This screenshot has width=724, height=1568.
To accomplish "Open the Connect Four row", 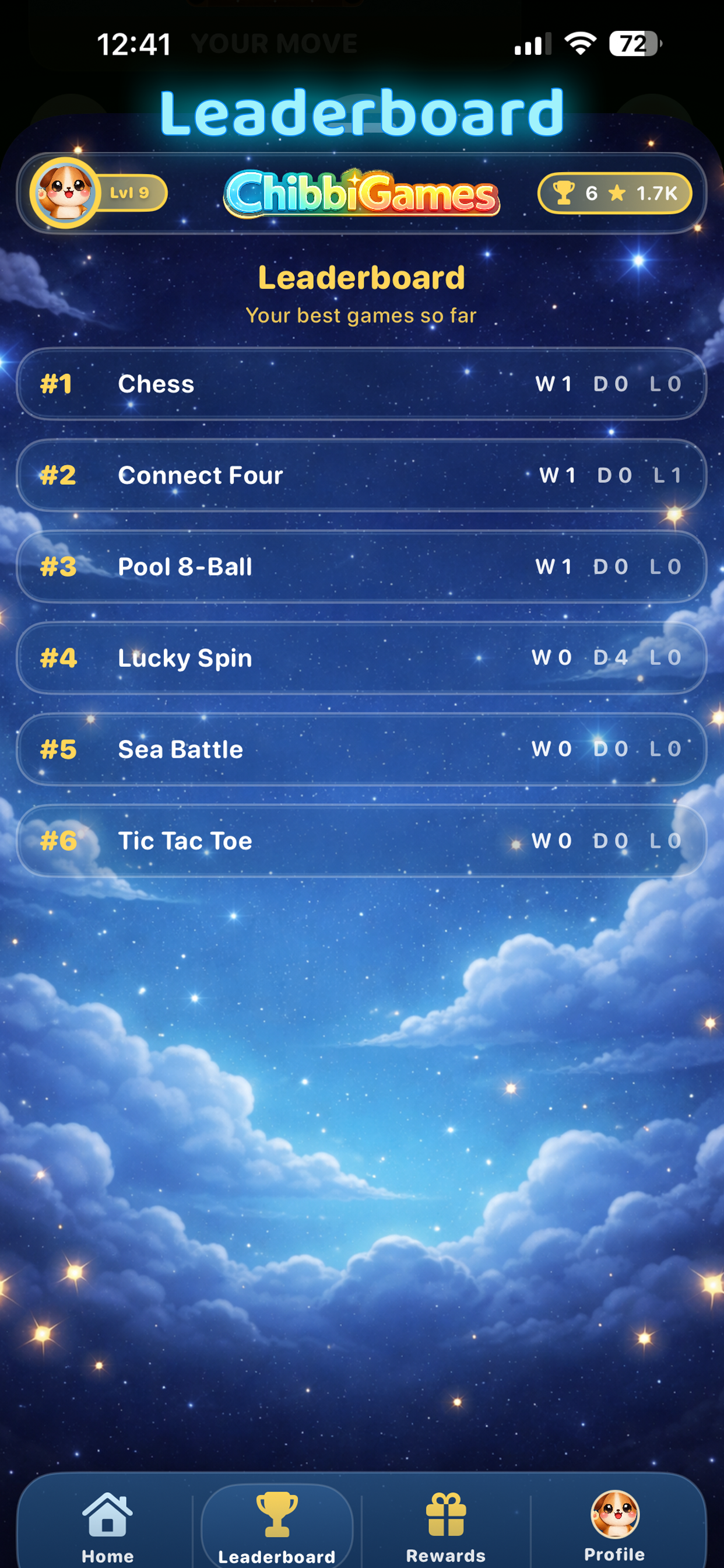I will click(362, 475).
